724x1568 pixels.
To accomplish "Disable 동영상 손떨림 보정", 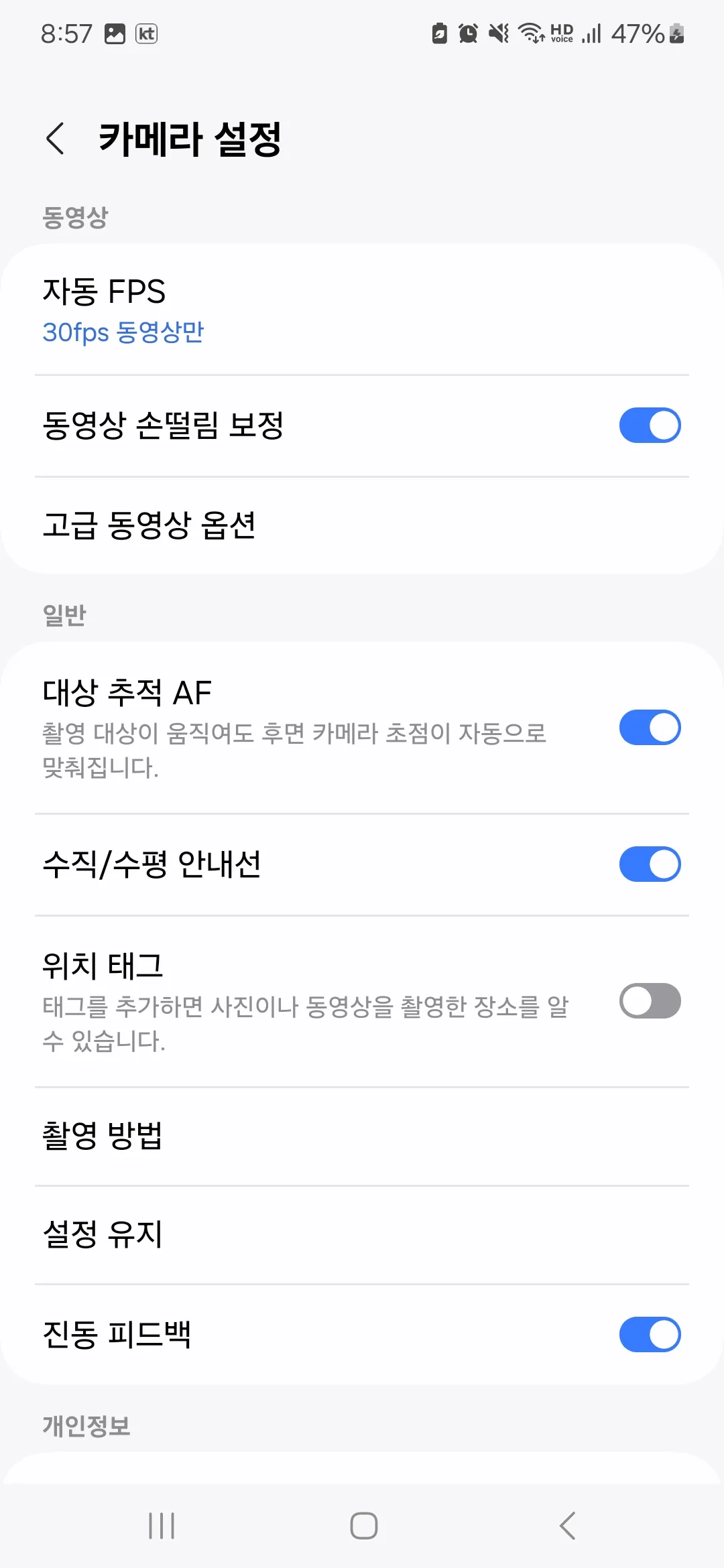I will 649,425.
